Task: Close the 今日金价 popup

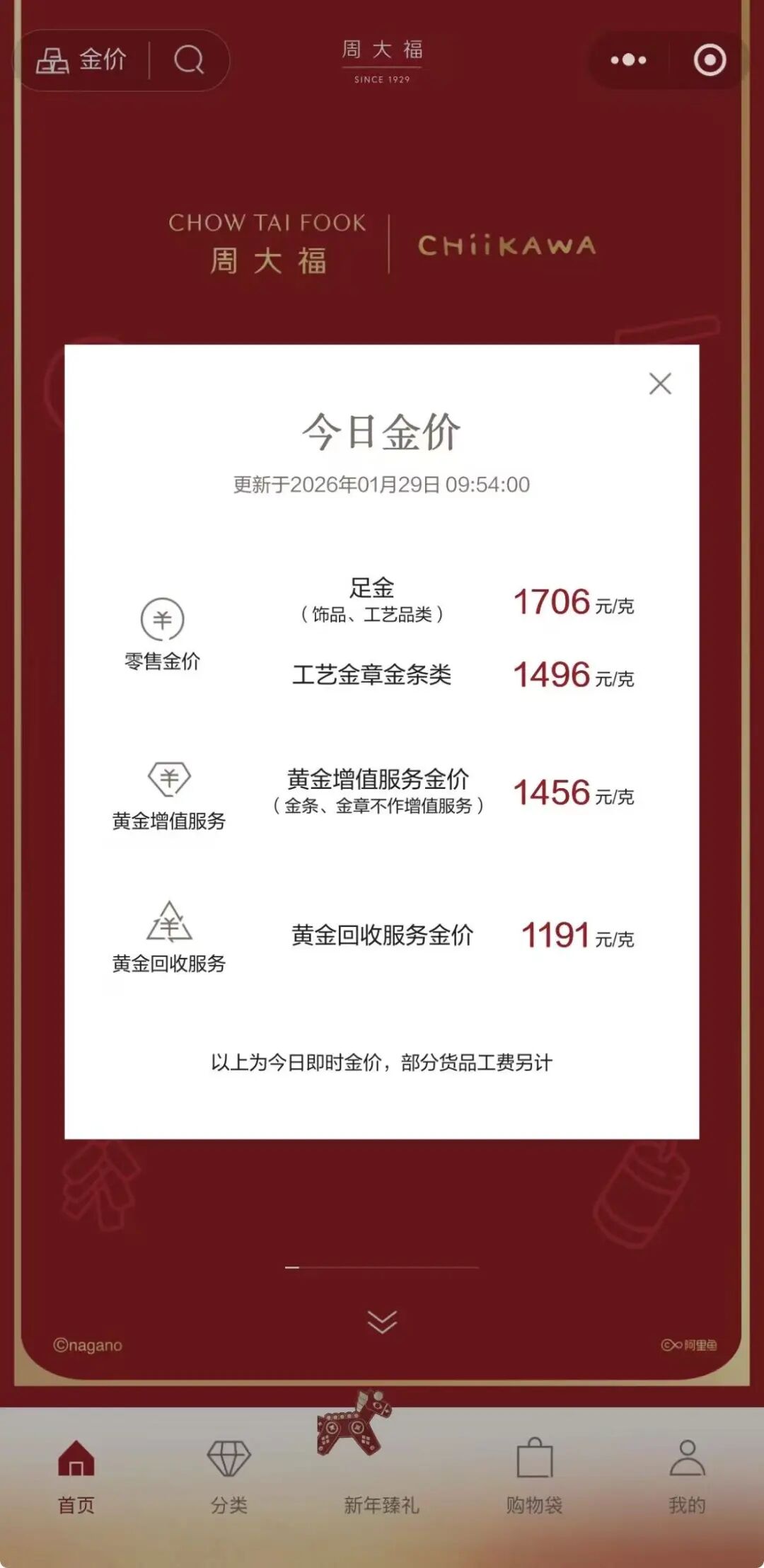Action: tap(660, 384)
